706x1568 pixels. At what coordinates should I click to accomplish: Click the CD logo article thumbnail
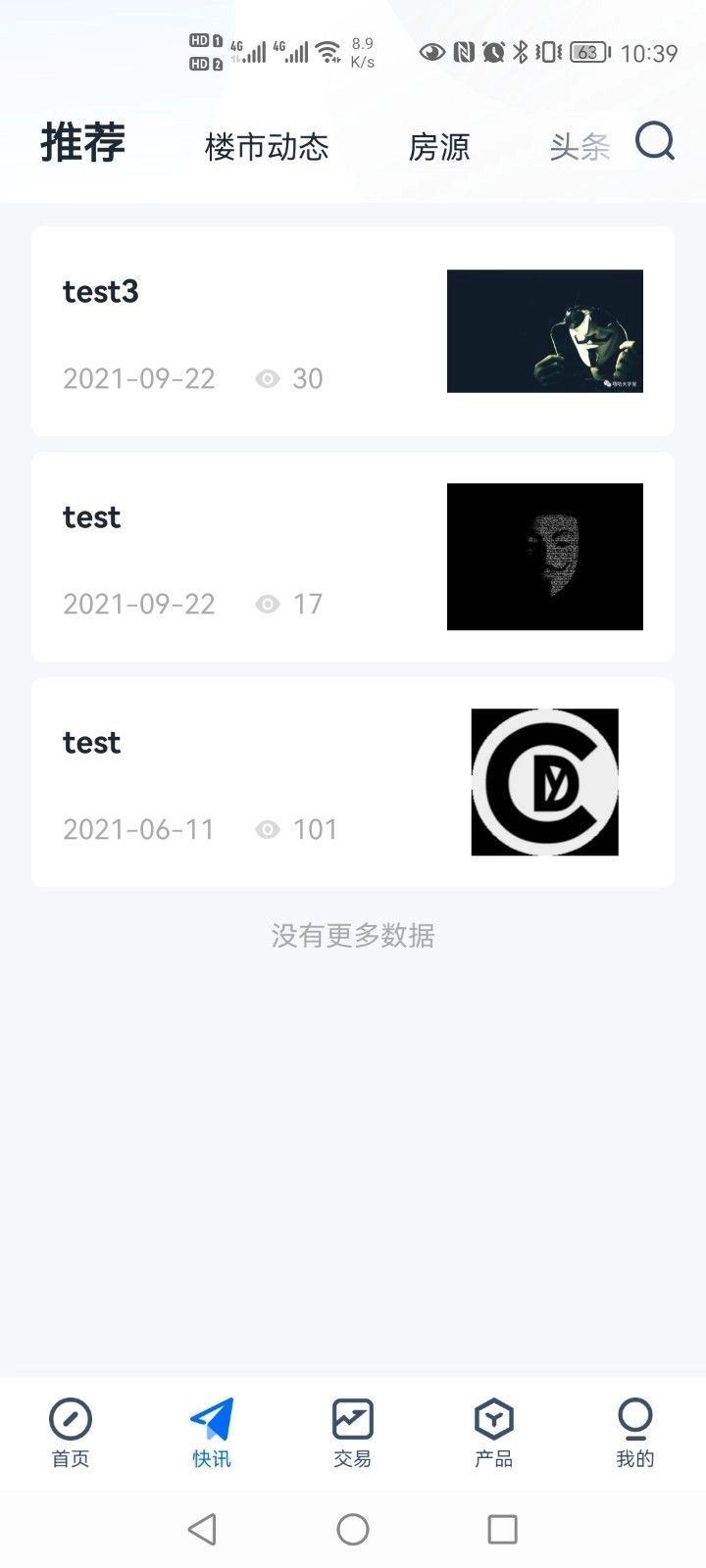point(544,781)
